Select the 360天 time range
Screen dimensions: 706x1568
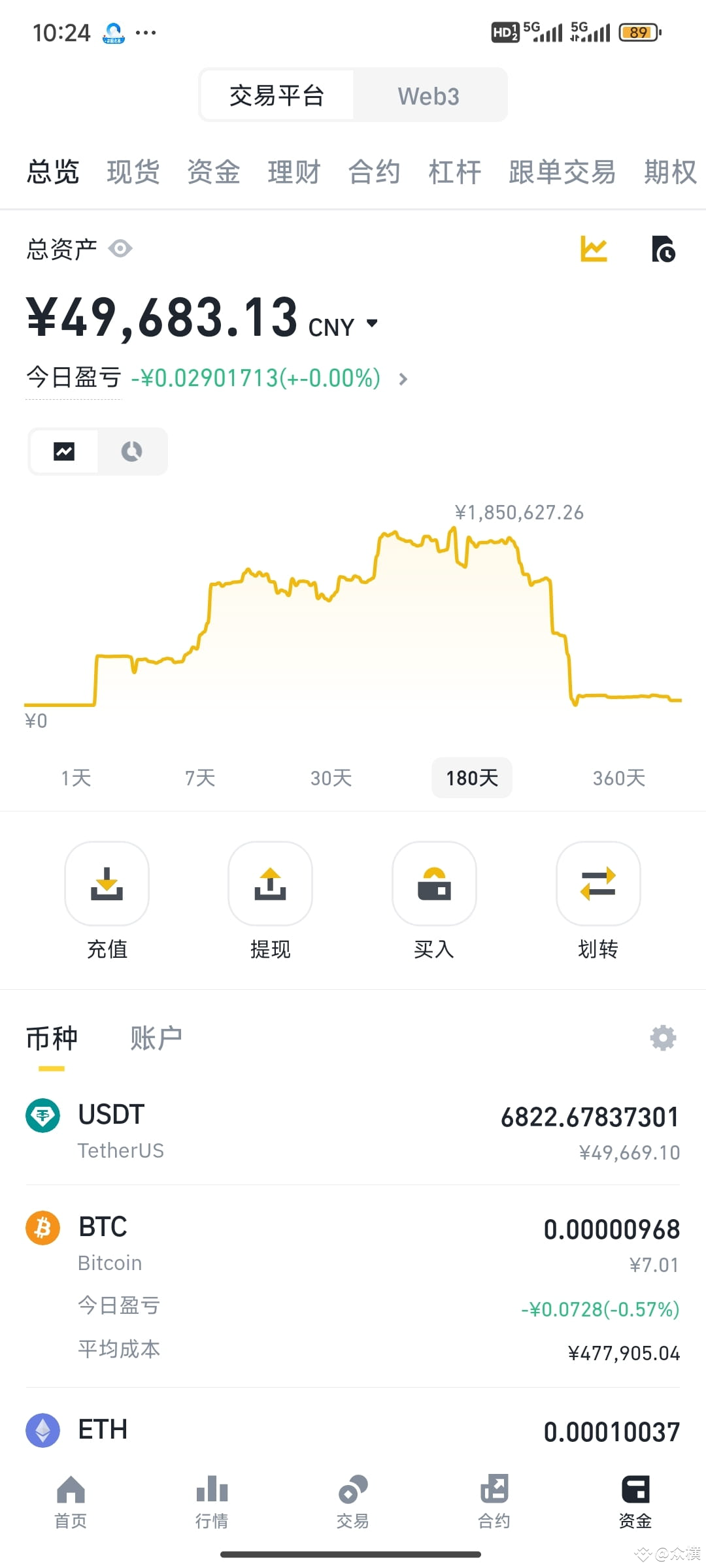617,777
